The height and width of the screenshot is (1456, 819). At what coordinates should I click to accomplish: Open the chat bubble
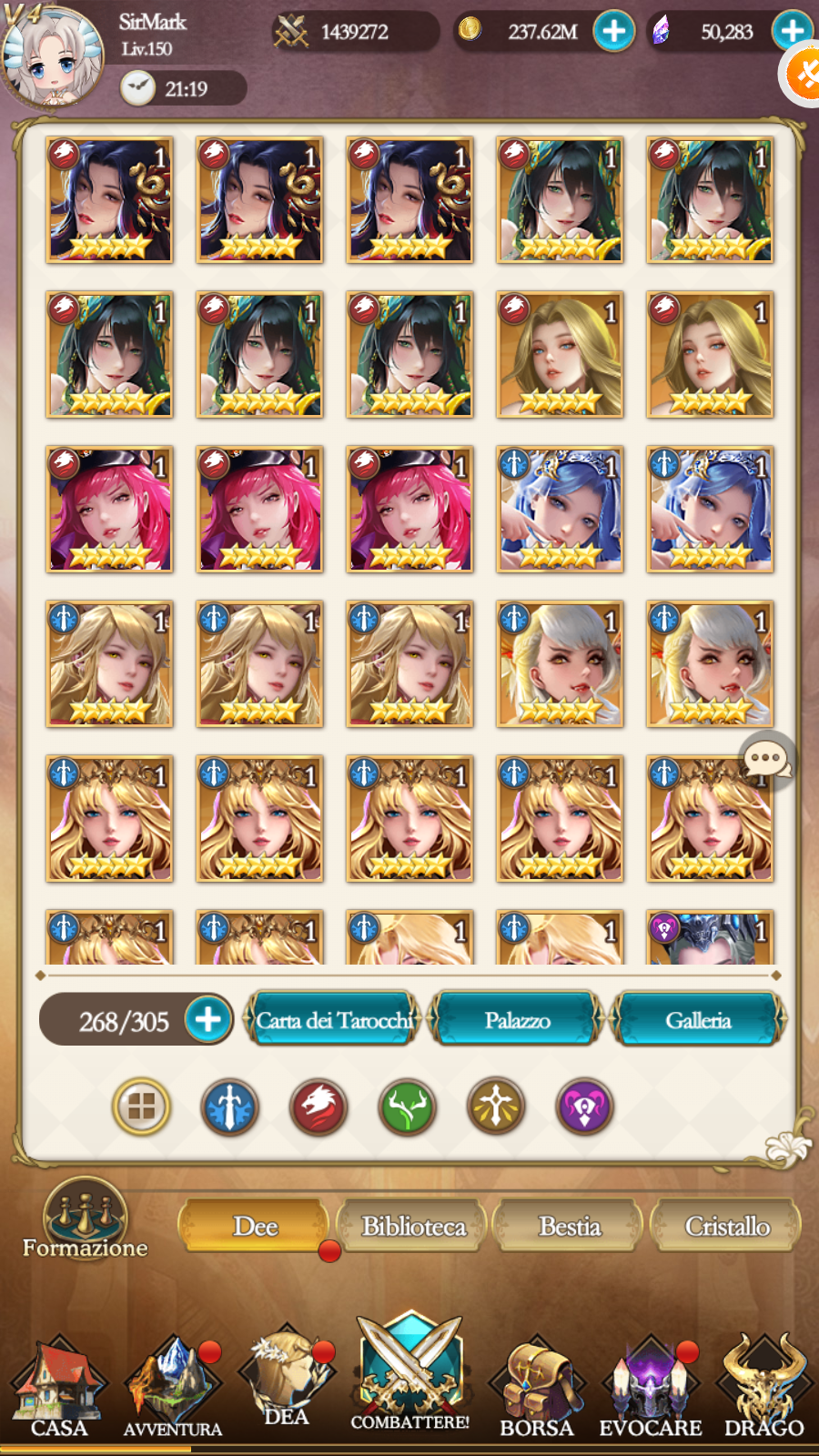click(766, 757)
